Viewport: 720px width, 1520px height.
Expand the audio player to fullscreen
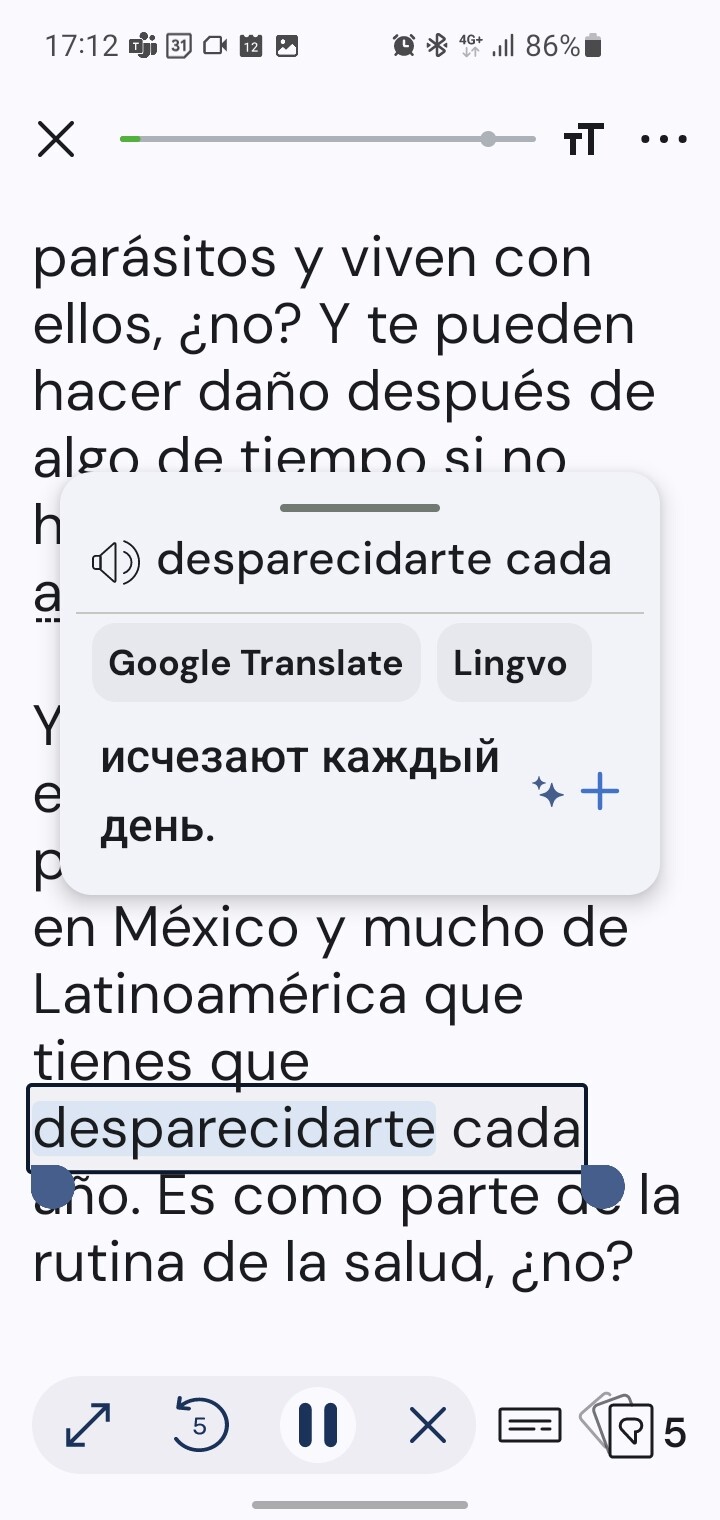pos(89,1425)
